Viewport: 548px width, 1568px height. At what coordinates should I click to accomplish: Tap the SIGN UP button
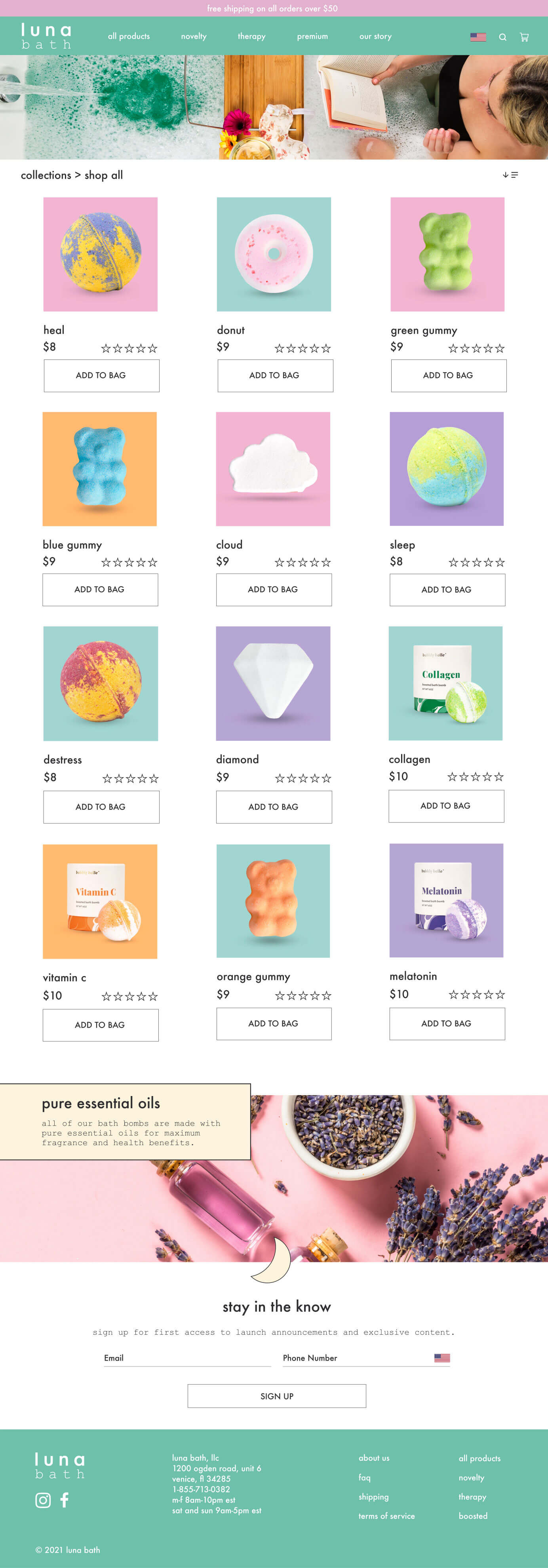pyautogui.click(x=276, y=1396)
